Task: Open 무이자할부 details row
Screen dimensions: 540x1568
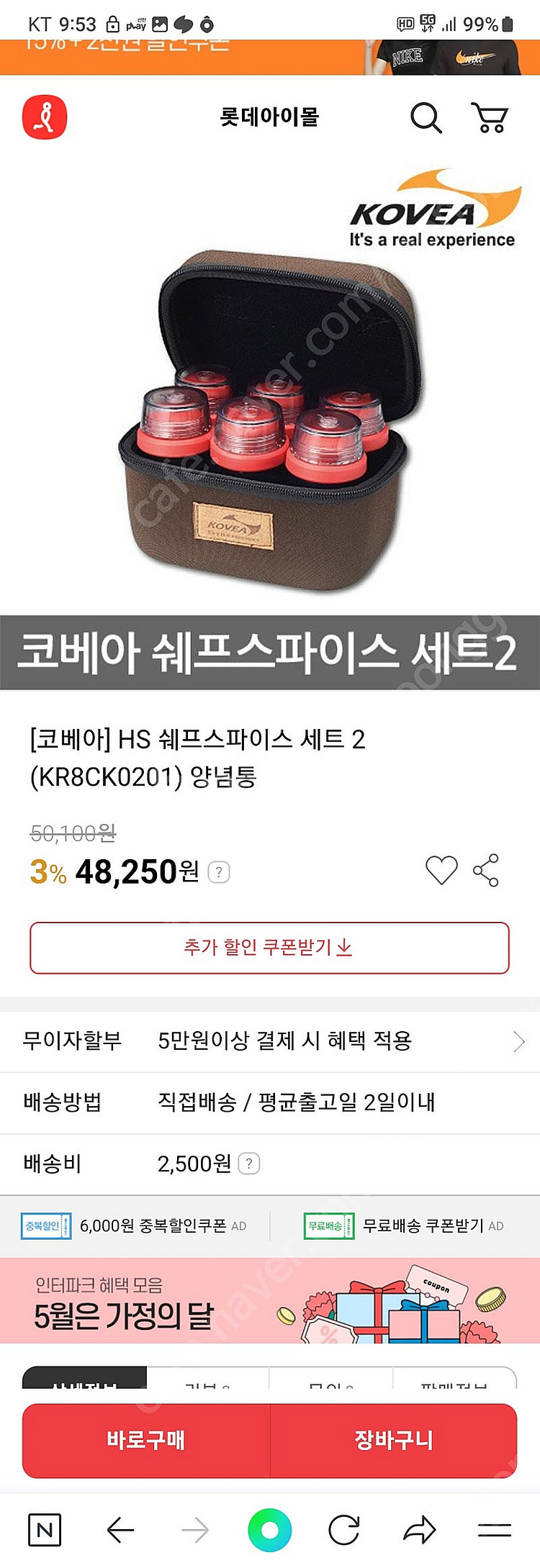Action: 269,1041
